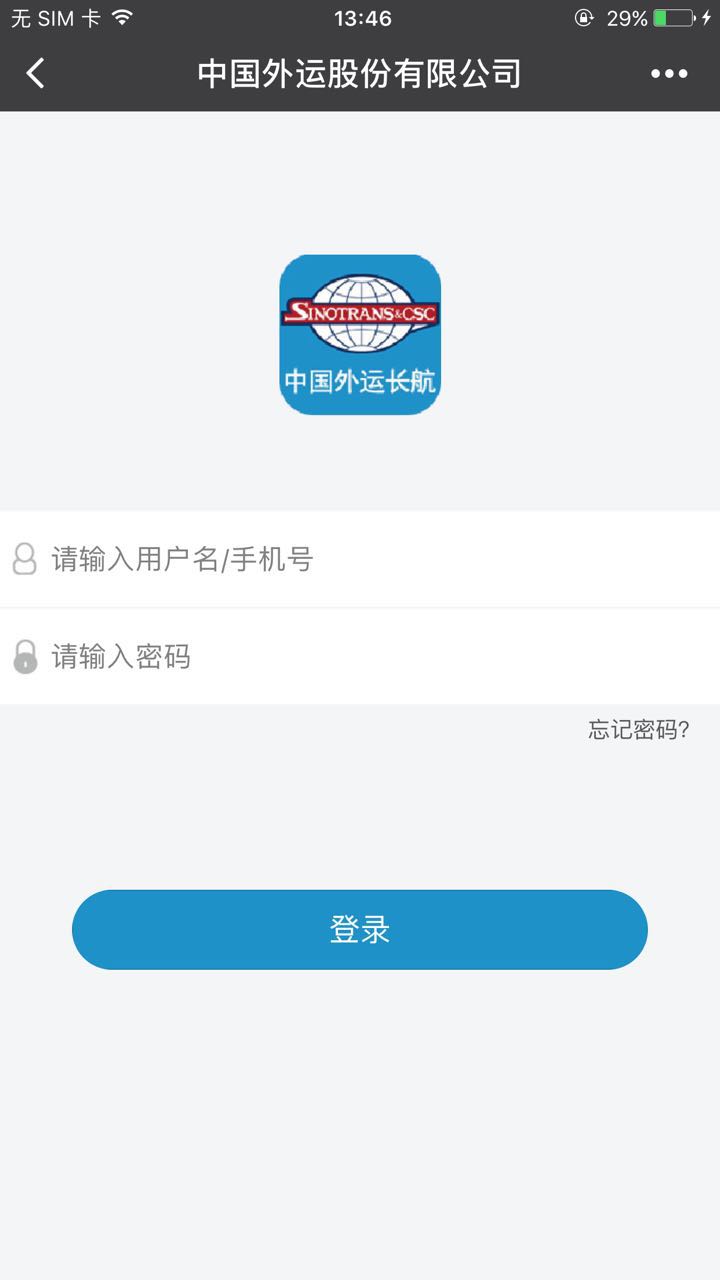This screenshot has width=720, height=1280.
Task: Tap the 登录 button to sign in
Action: point(360,930)
